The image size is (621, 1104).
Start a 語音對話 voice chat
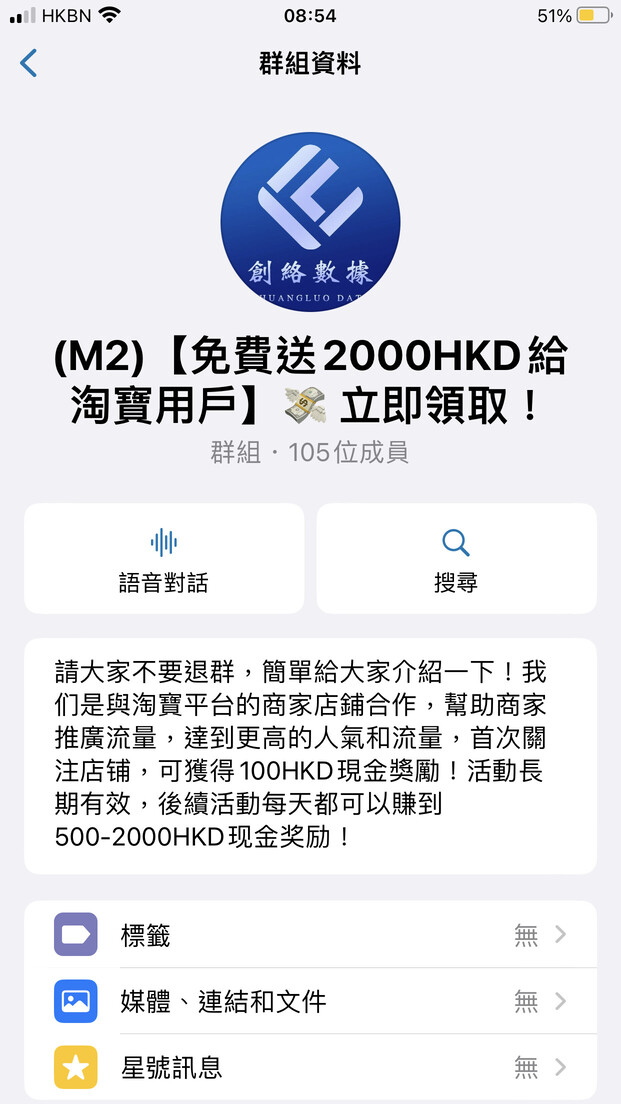click(x=164, y=558)
